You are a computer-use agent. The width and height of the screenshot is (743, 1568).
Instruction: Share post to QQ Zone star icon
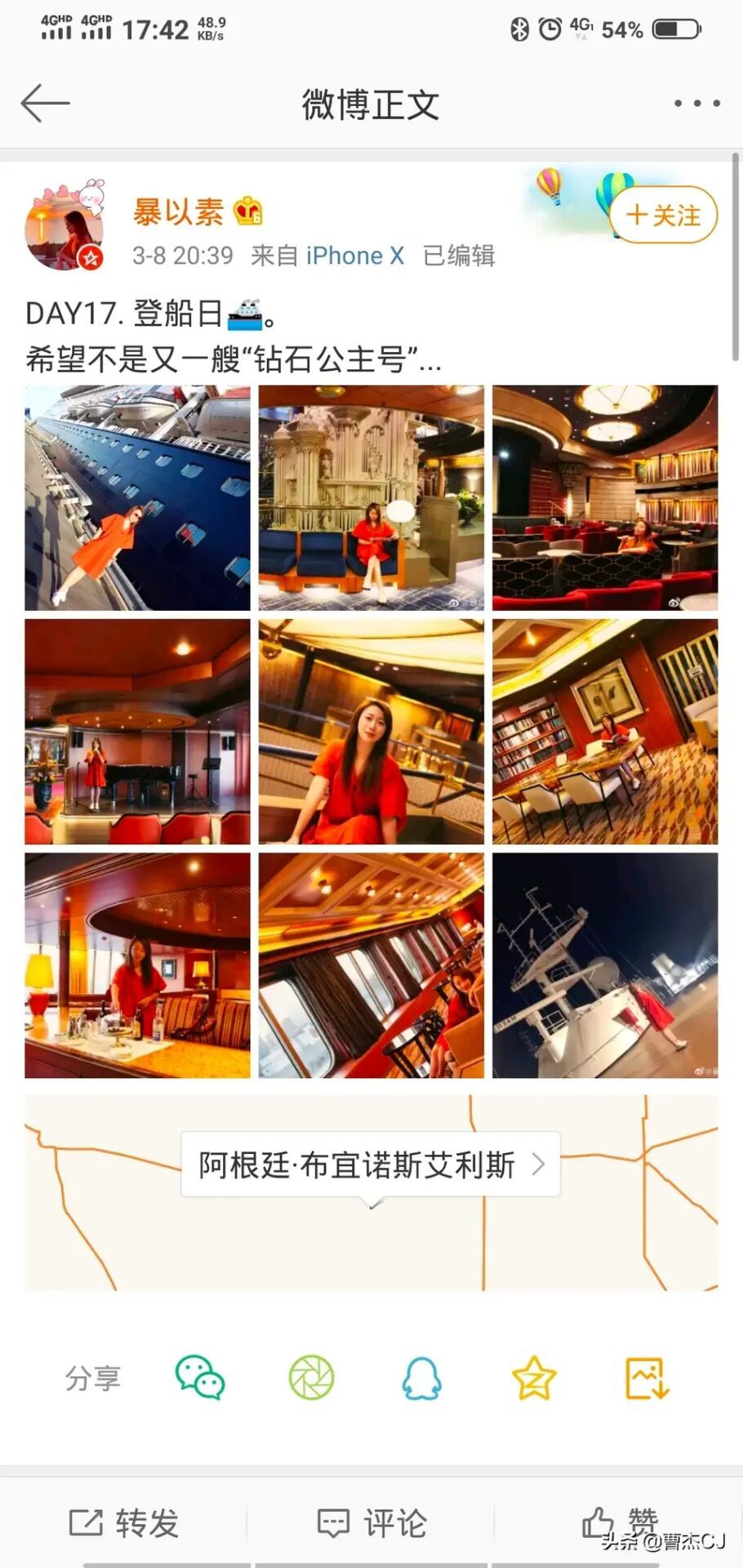534,1378
